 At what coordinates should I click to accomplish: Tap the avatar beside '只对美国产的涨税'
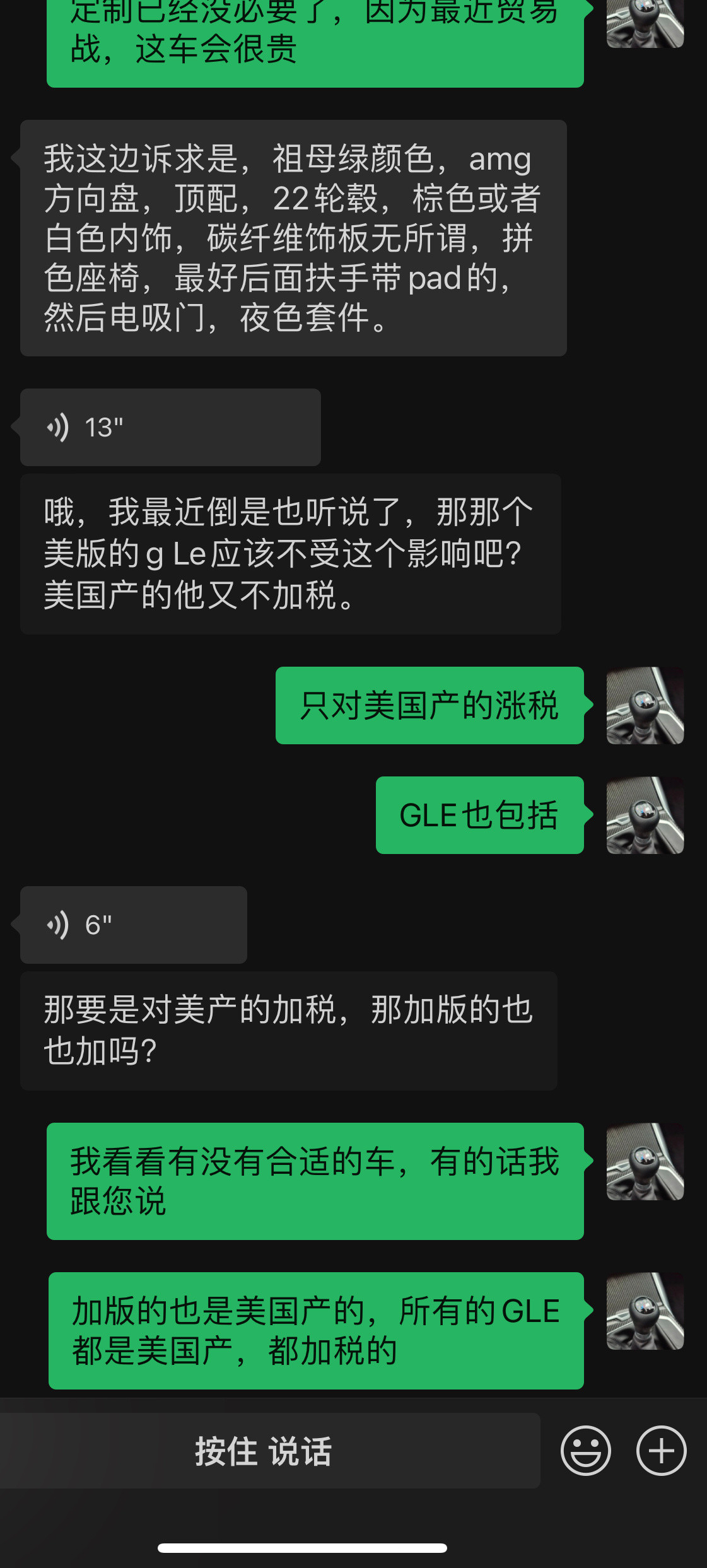tap(645, 705)
